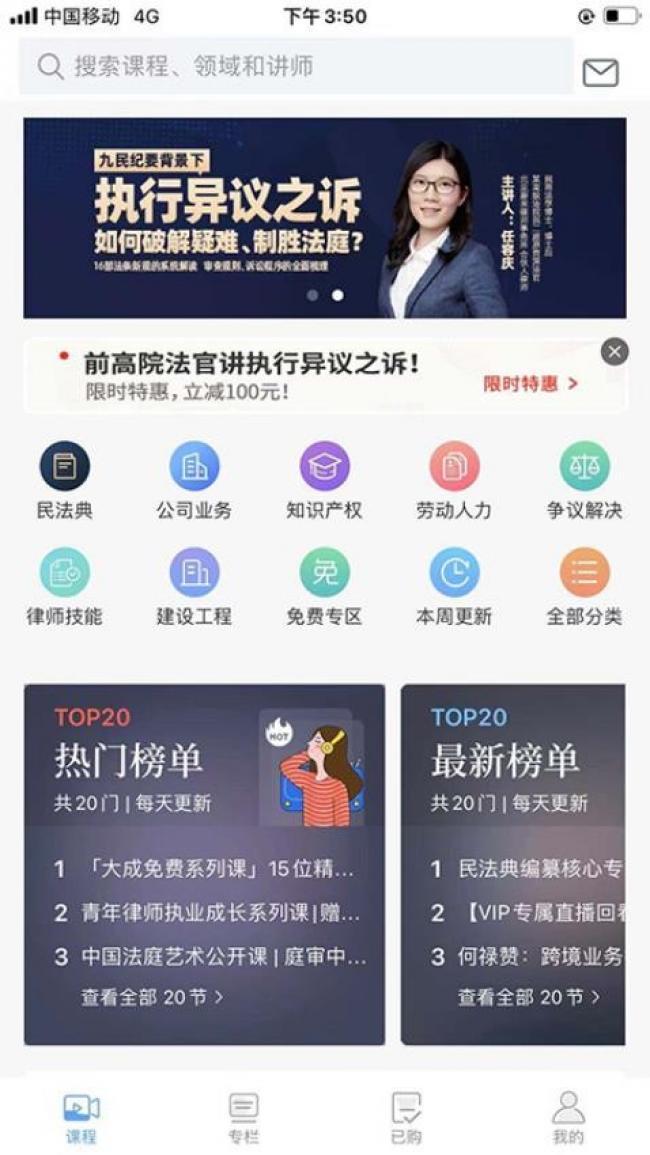This screenshot has height=1155, width=650.
Task: Tap the search box for courses and lecturers
Action: [296, 66]
